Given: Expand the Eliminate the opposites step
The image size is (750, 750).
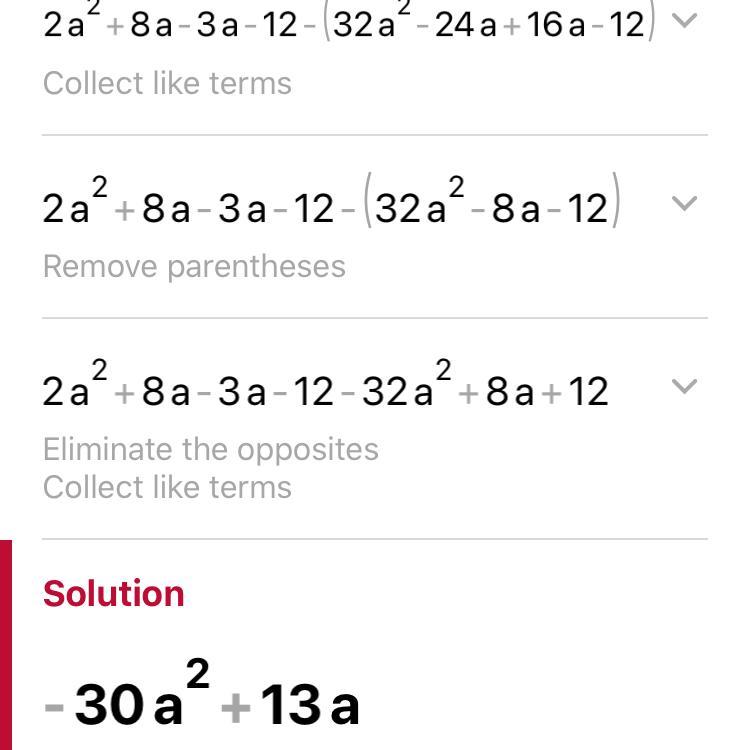Looking at the screenshot, I should coord(684,387).
